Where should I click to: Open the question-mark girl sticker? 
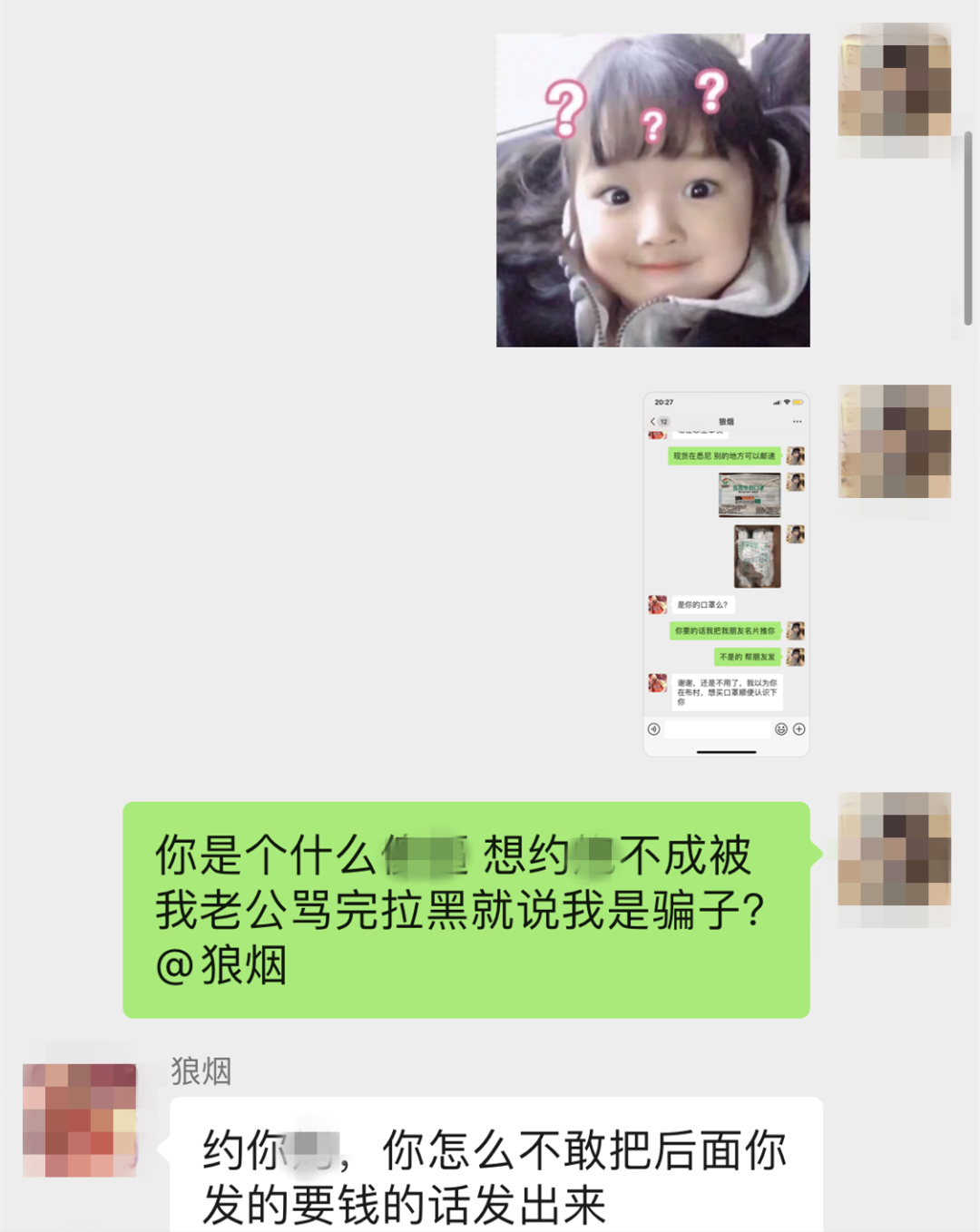coord(652,191)
